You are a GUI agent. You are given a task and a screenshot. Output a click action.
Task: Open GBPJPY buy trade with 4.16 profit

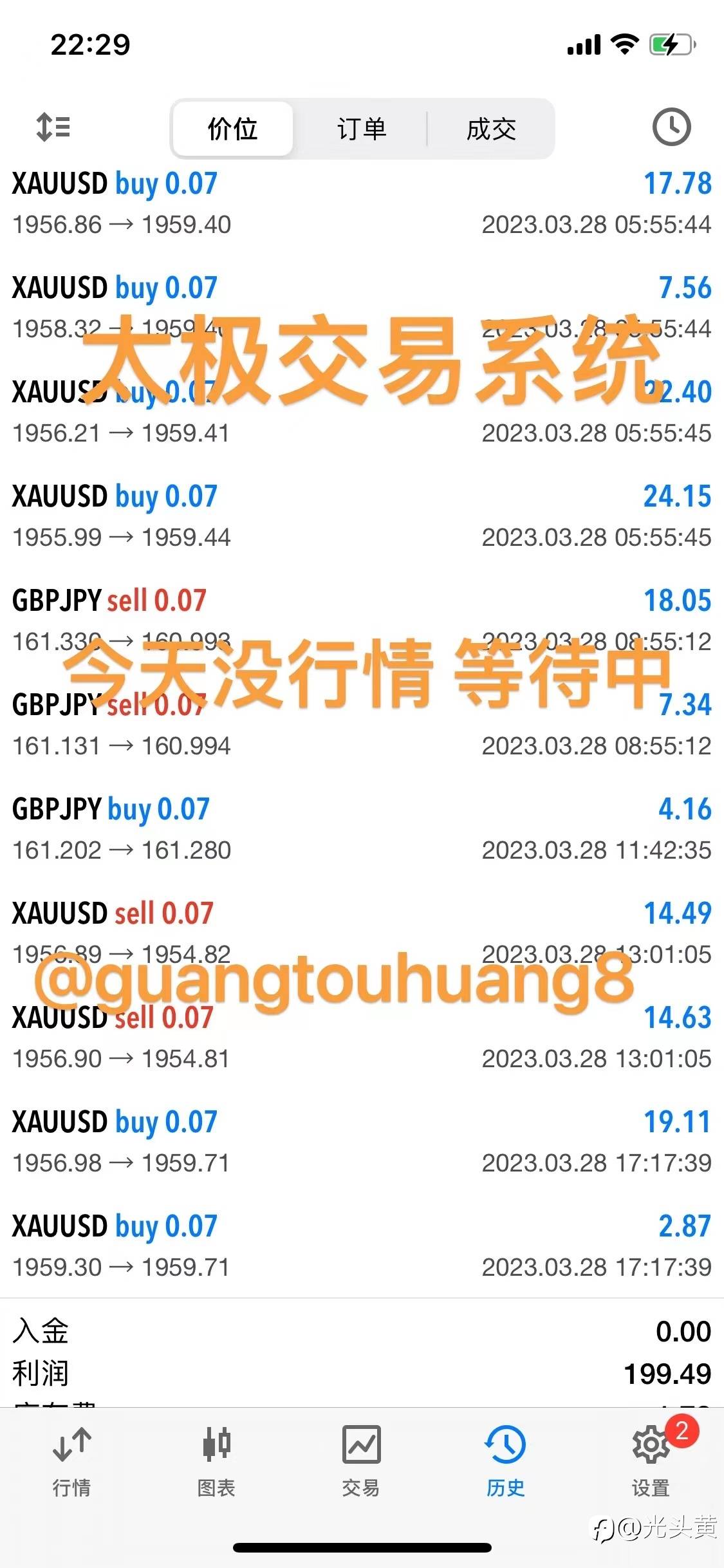coord(362,829)
